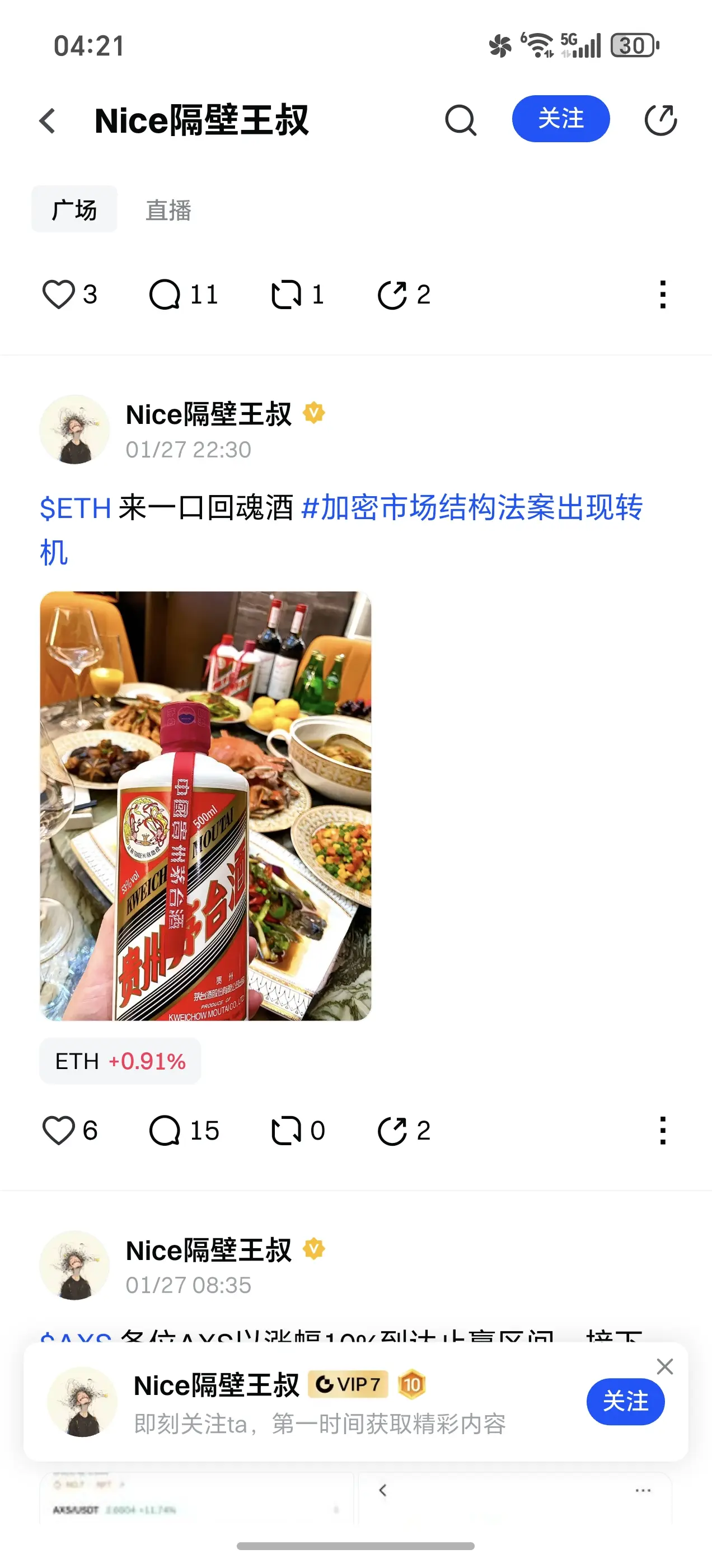Screen dimensions: 712x1568
Task: Open search from the profile header
Action: 461,119
